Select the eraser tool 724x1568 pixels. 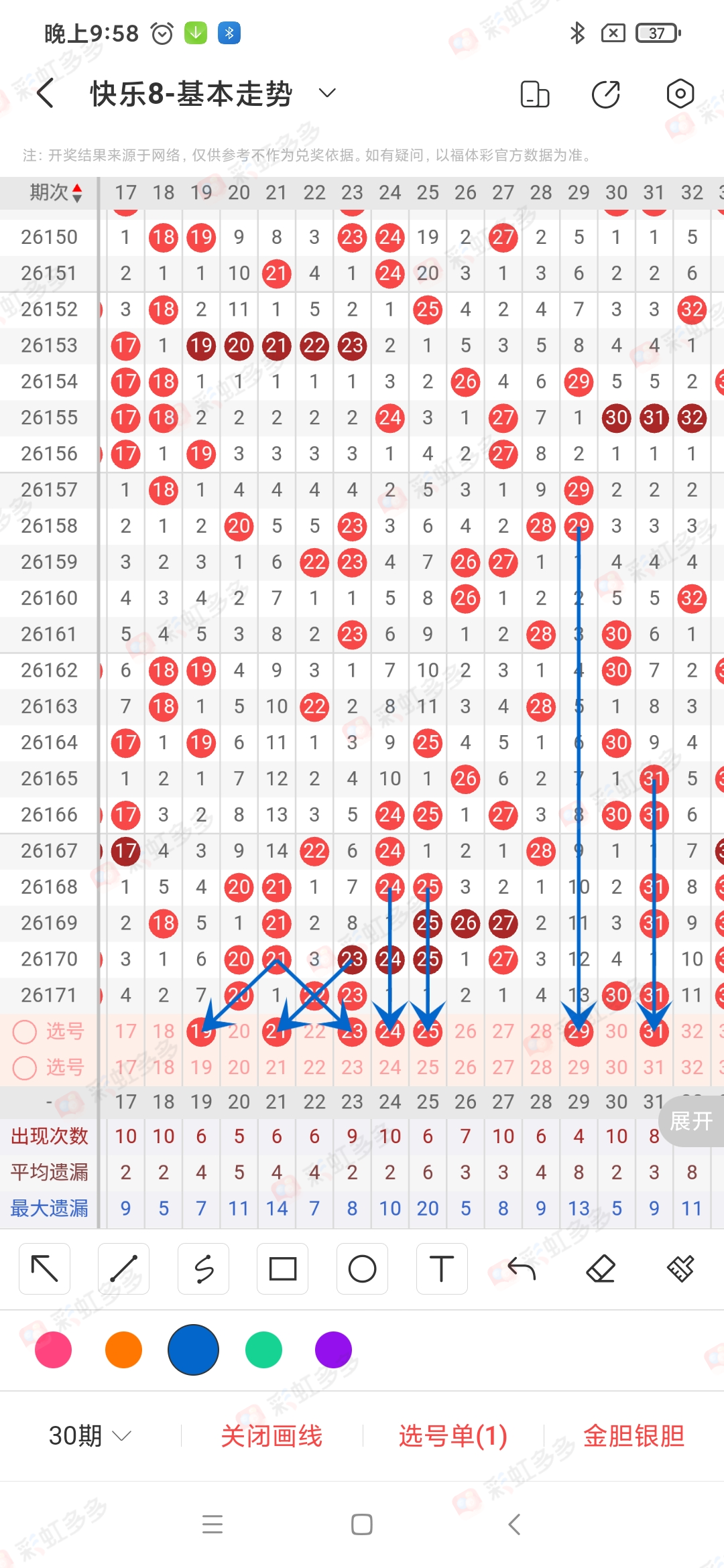[x=601, y=1268]
